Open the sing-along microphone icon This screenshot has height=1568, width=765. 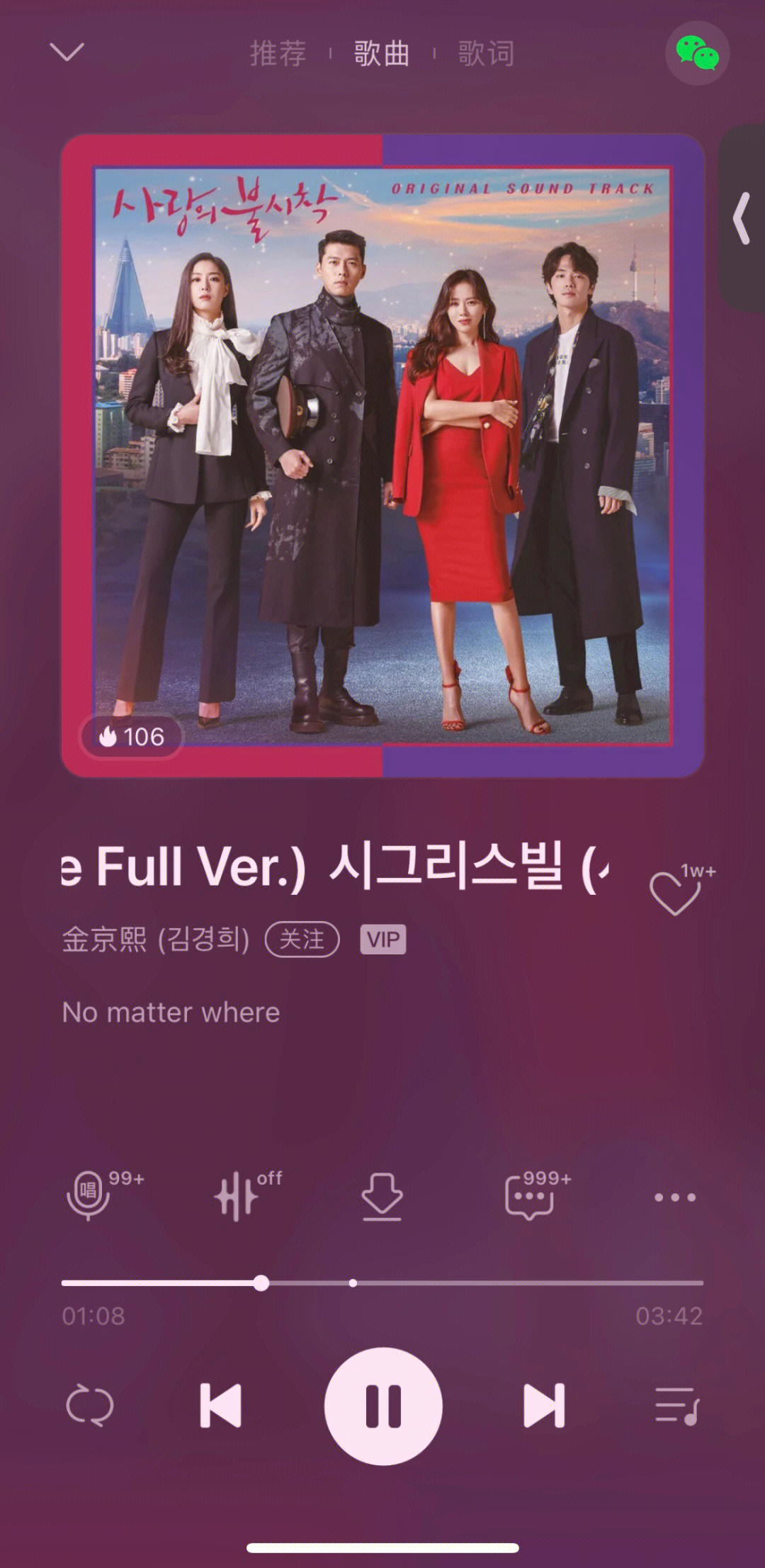click(x=89, y=1196)
